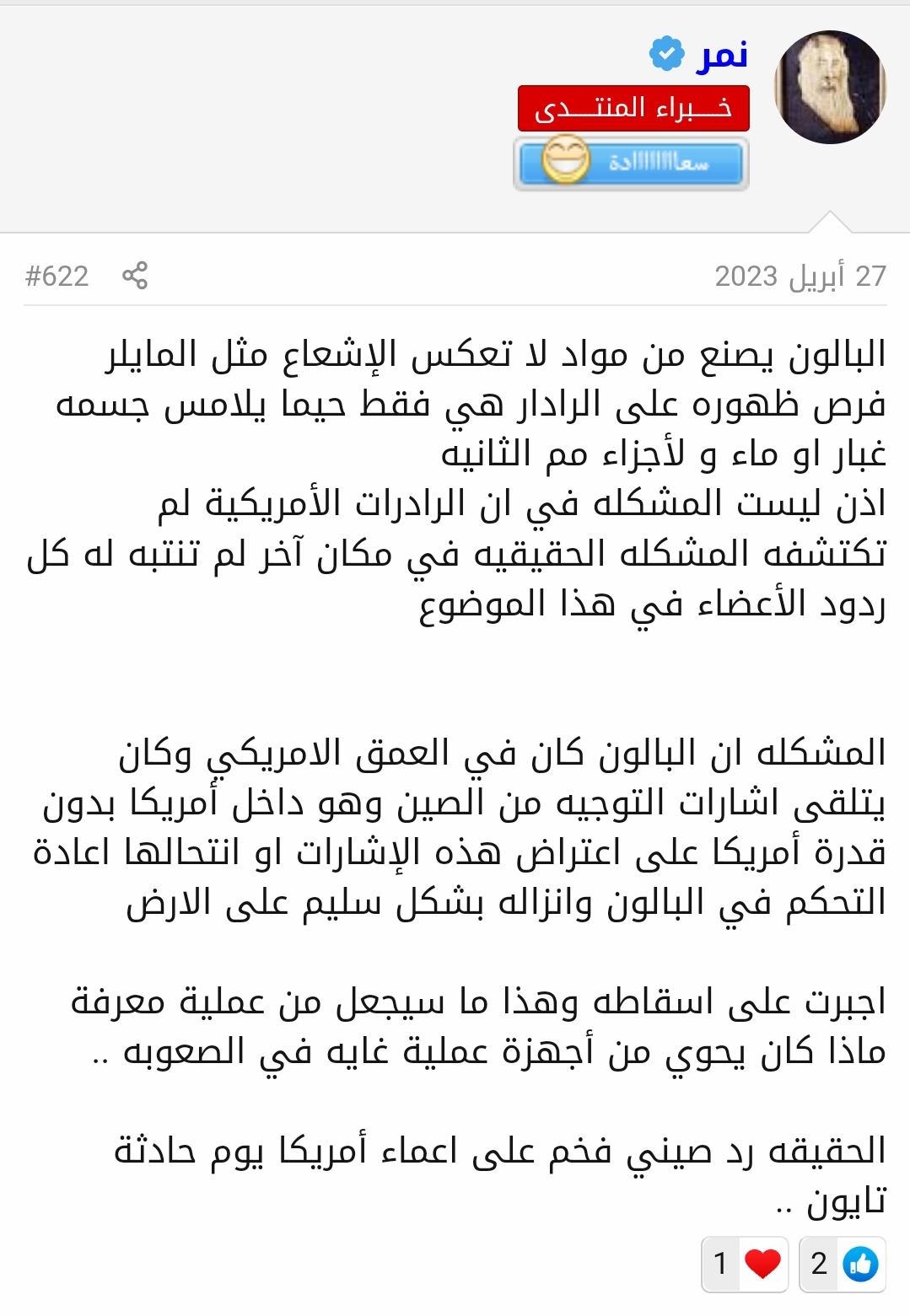
Task: Open the username نمر link
Action: click(723, 55)
